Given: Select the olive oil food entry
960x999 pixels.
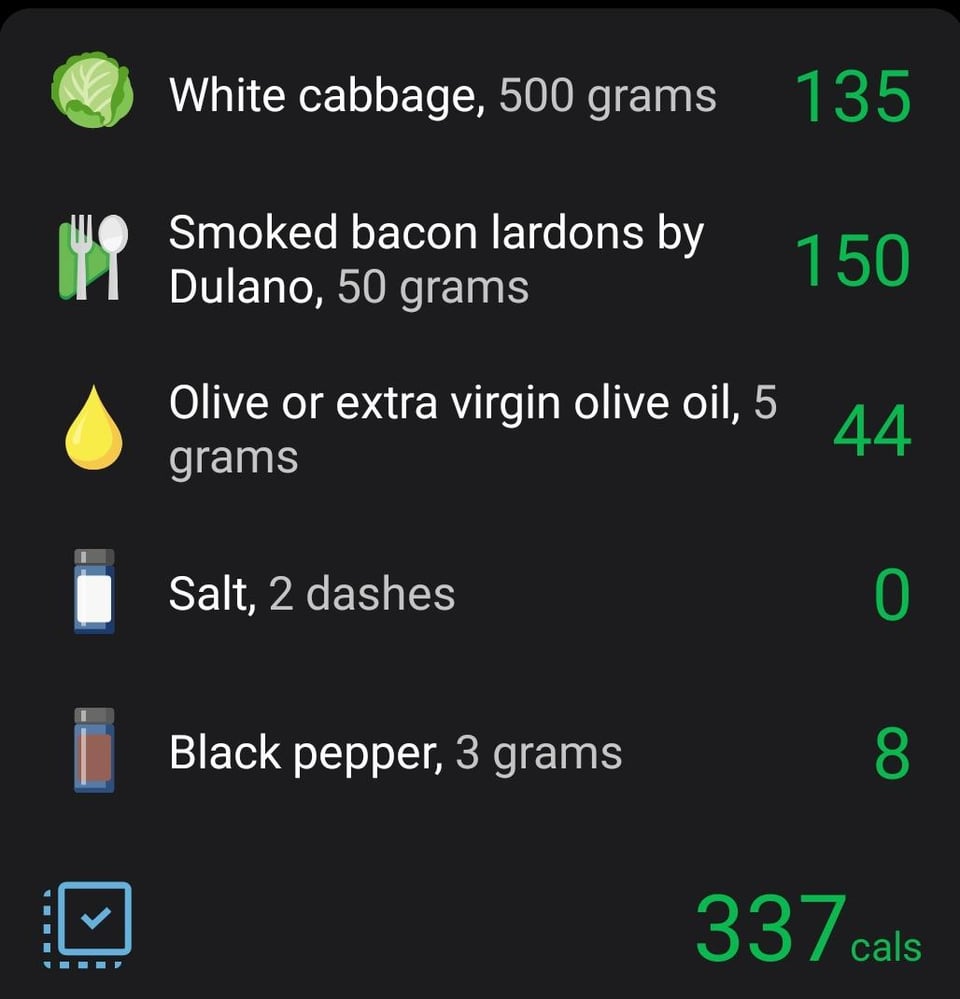Looking at the screenshot, I should tap(480, 429).
